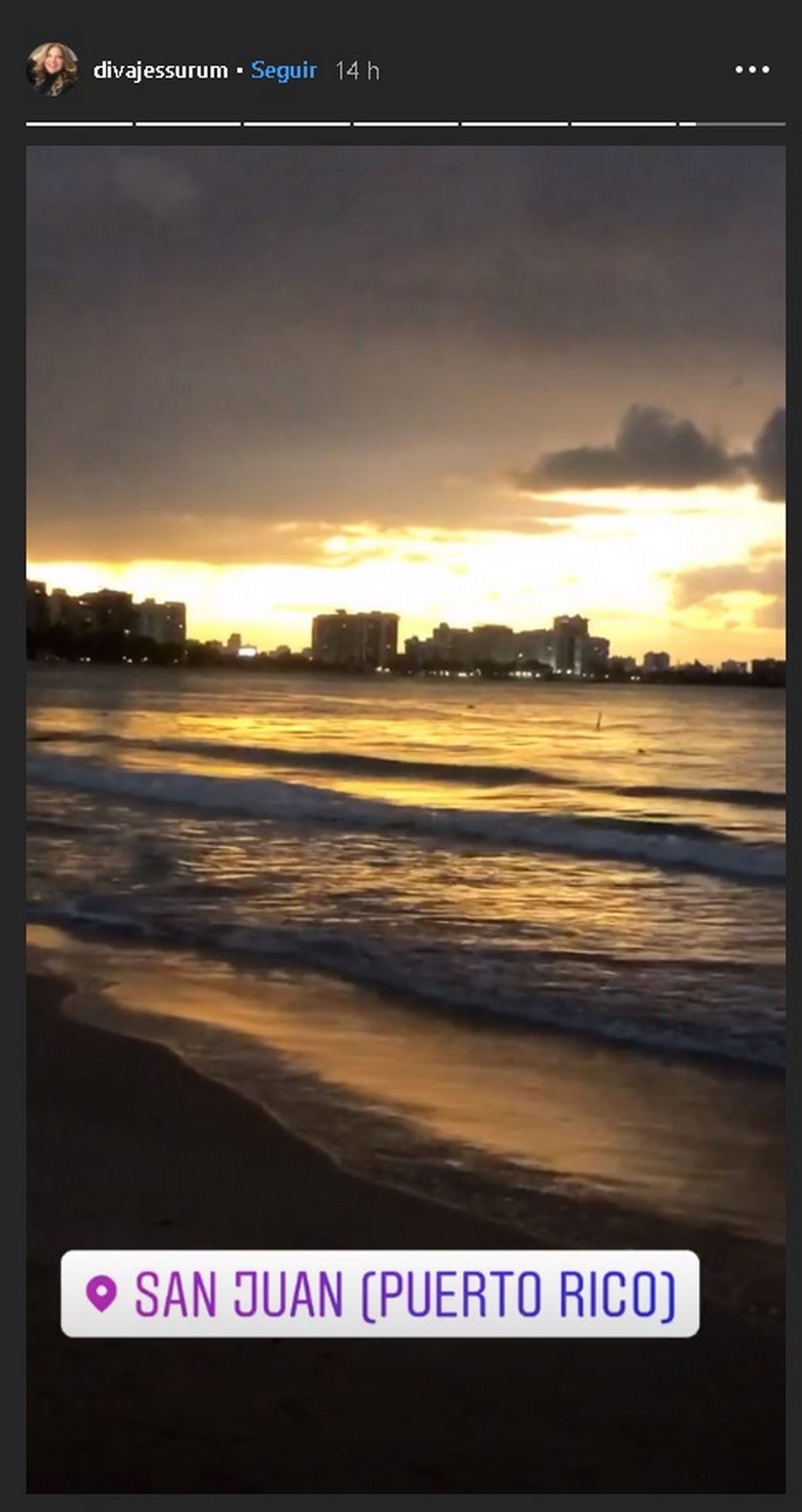Open the divajessurum username link
Viewport: 802px width, 1512px height.
click(160, 71)
